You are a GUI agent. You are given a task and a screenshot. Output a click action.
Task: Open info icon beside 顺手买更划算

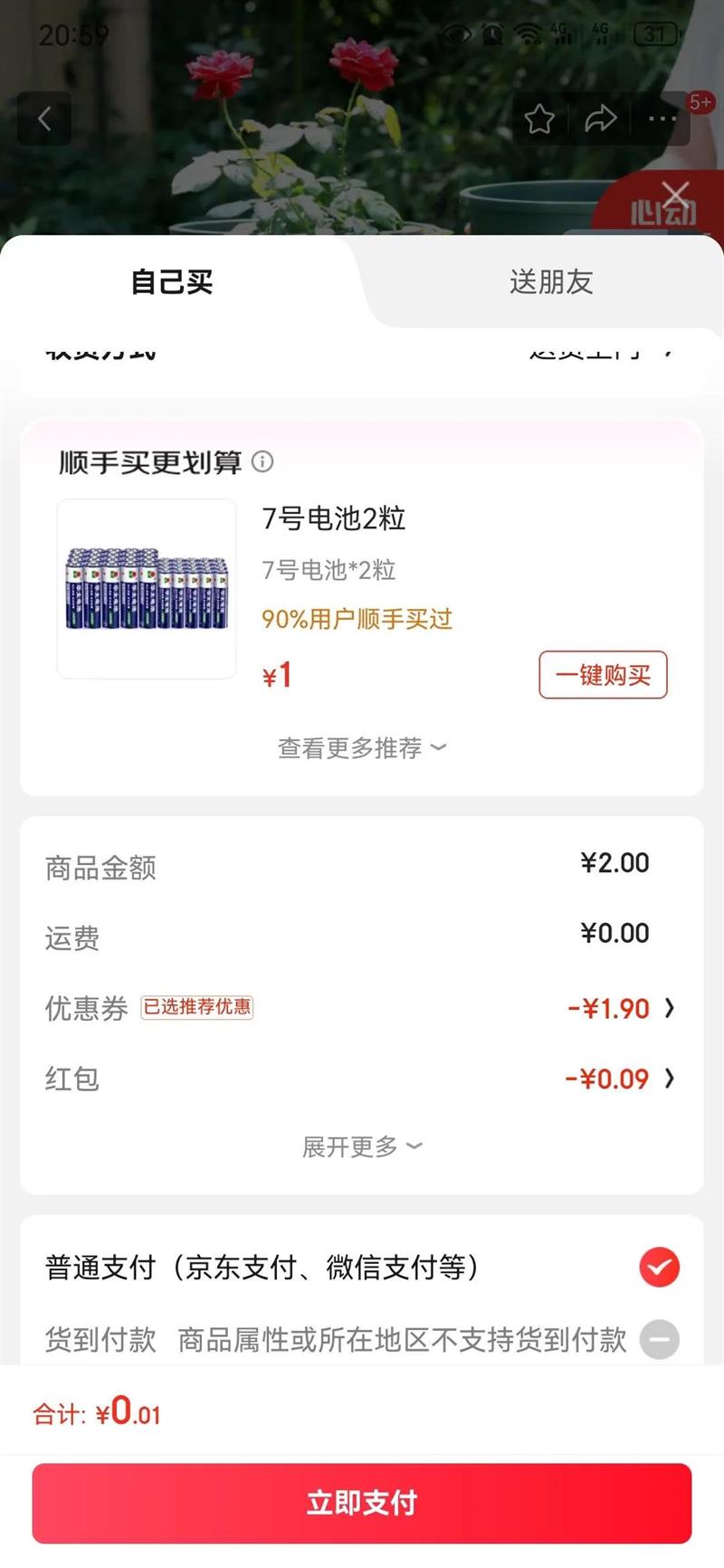pyautogui.click(x=262, y=461)
